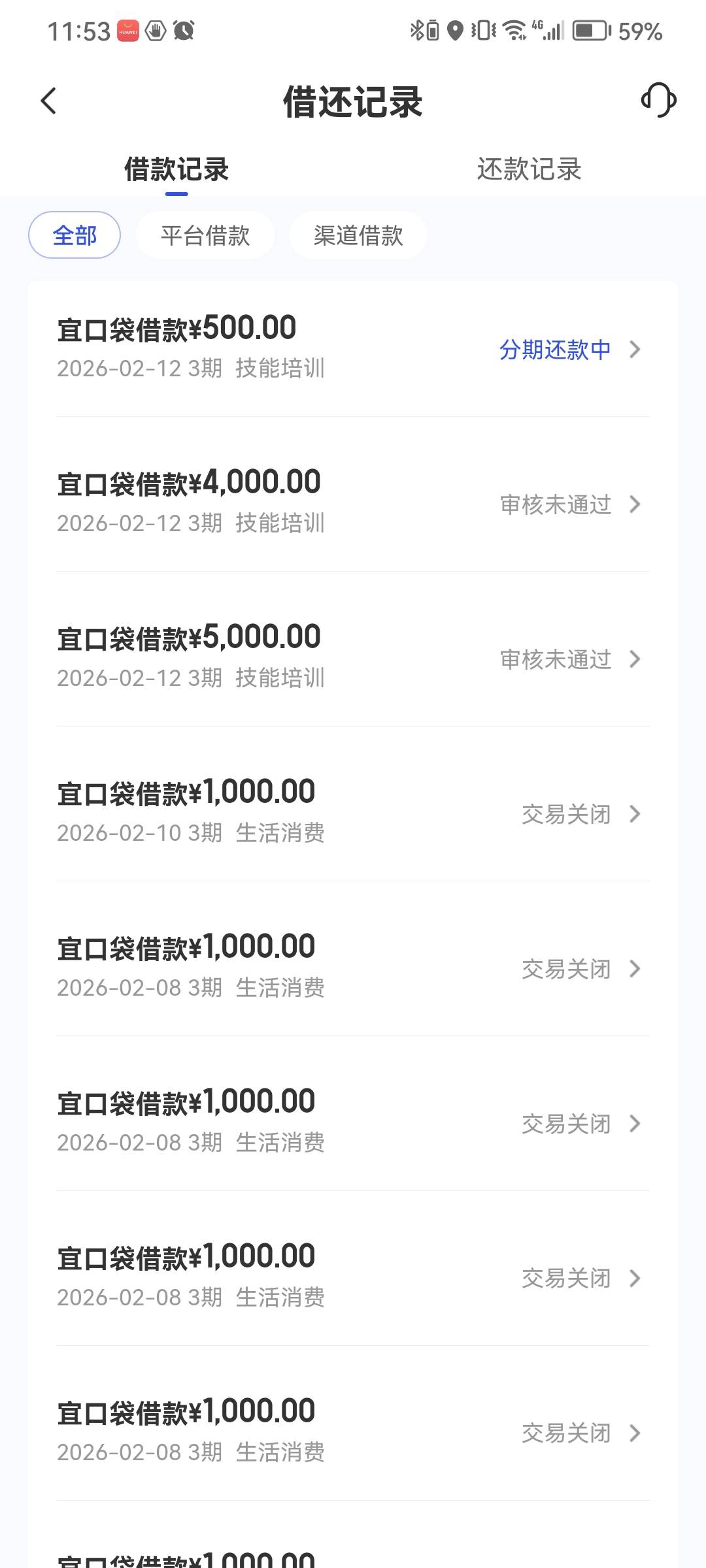Select the 全部 filter chip
Image resolution: width=706 pixels, height=1568 pixels.
coord(75,235)
